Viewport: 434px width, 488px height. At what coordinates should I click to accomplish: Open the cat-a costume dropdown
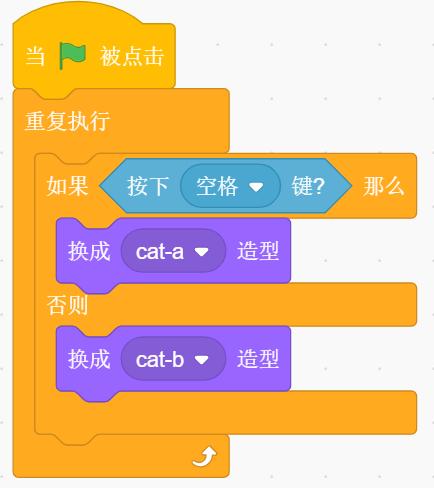173,251
